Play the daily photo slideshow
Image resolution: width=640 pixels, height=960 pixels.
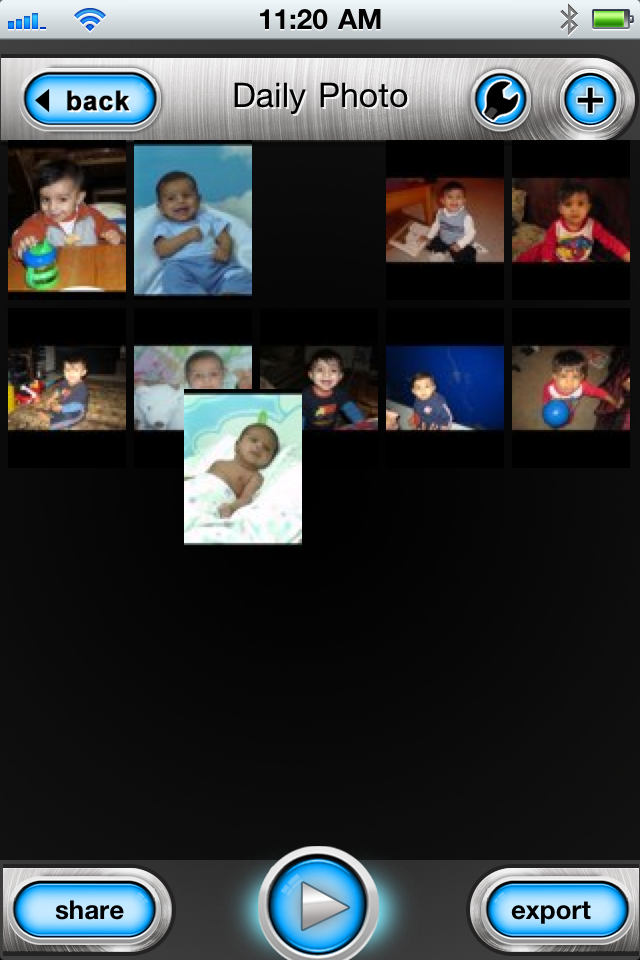(x=319, y=907)
